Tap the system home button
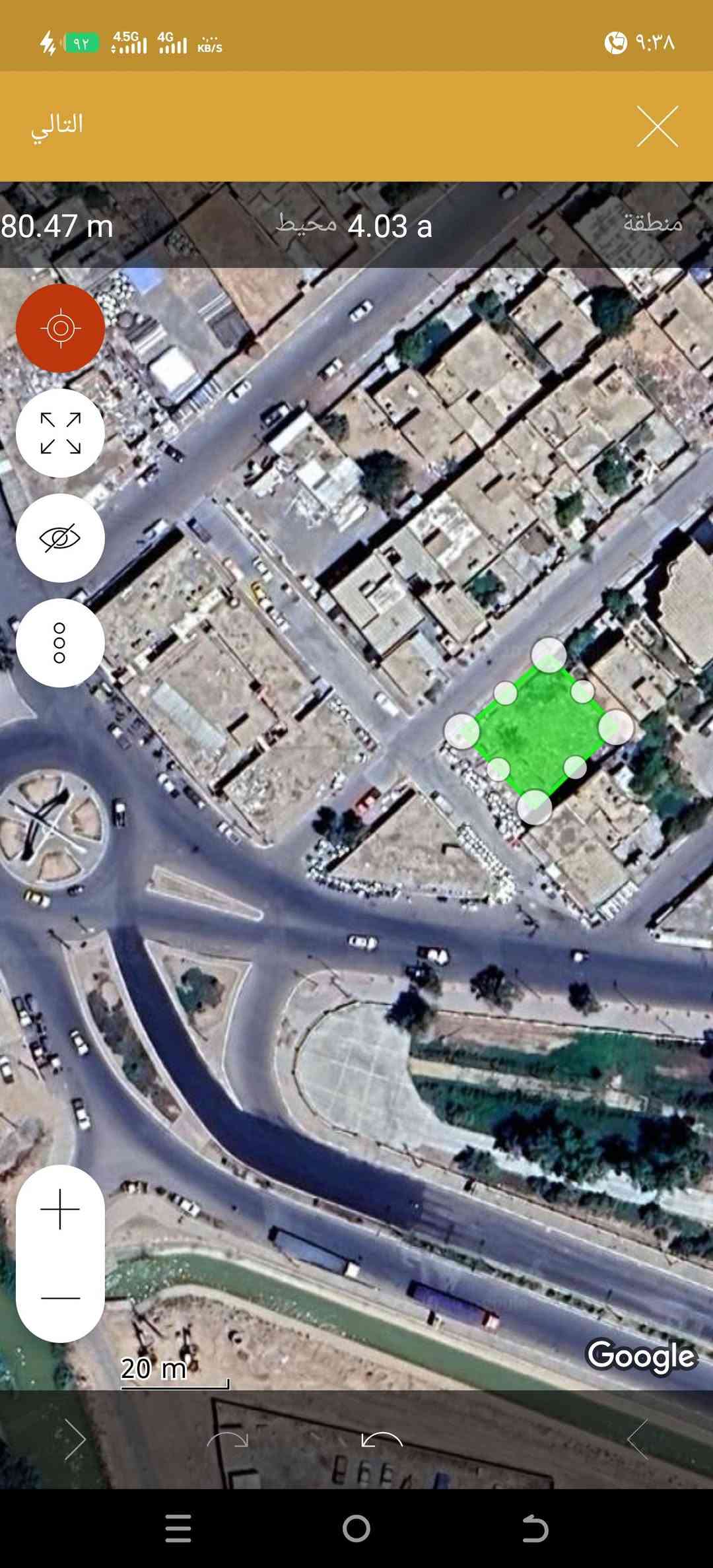Image resolution: width=713 pixels, height=1568 pixels. pos(356,1528)
